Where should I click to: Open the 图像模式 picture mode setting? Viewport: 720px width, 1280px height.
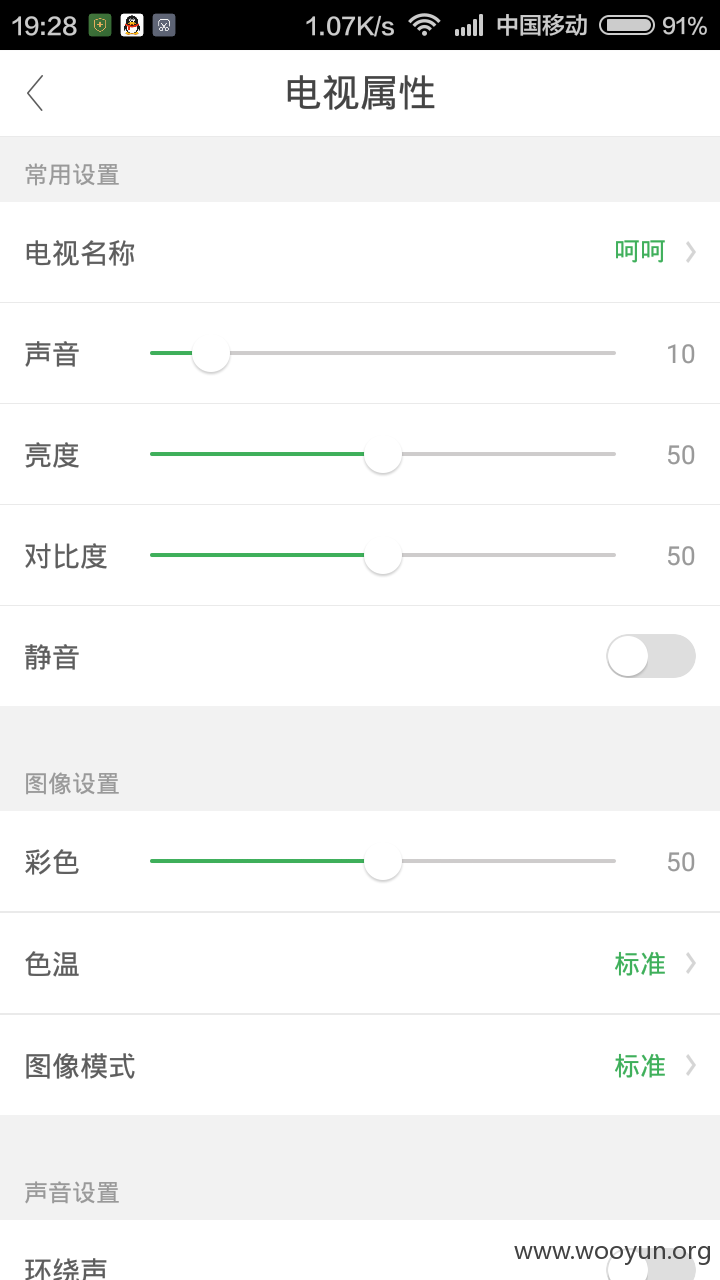tap(360, 1065)
